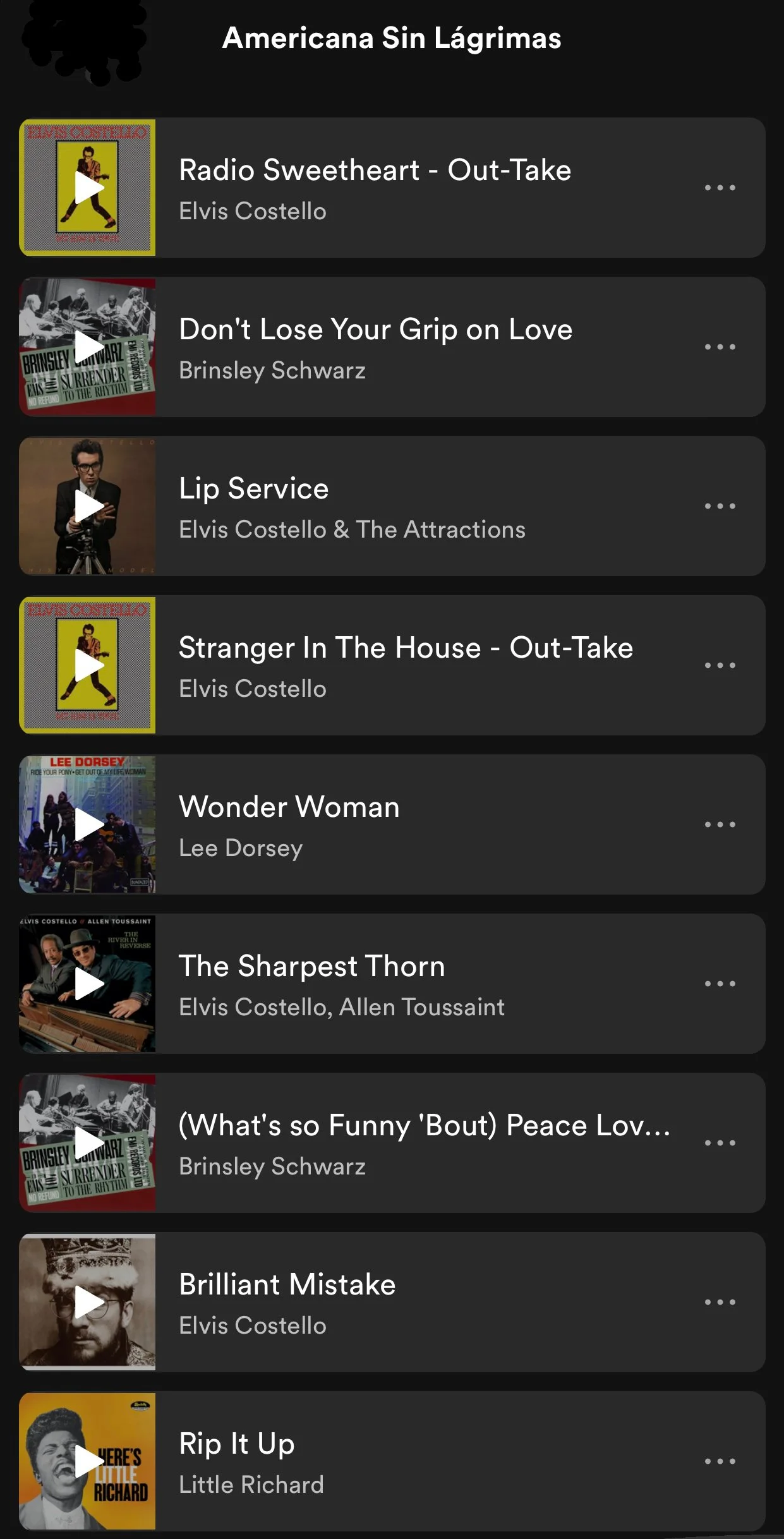The image size is (784, 1539).
Task: Open the three-dot menu for Lip Service
Action: pyautogui.click(x=720, y=506)
